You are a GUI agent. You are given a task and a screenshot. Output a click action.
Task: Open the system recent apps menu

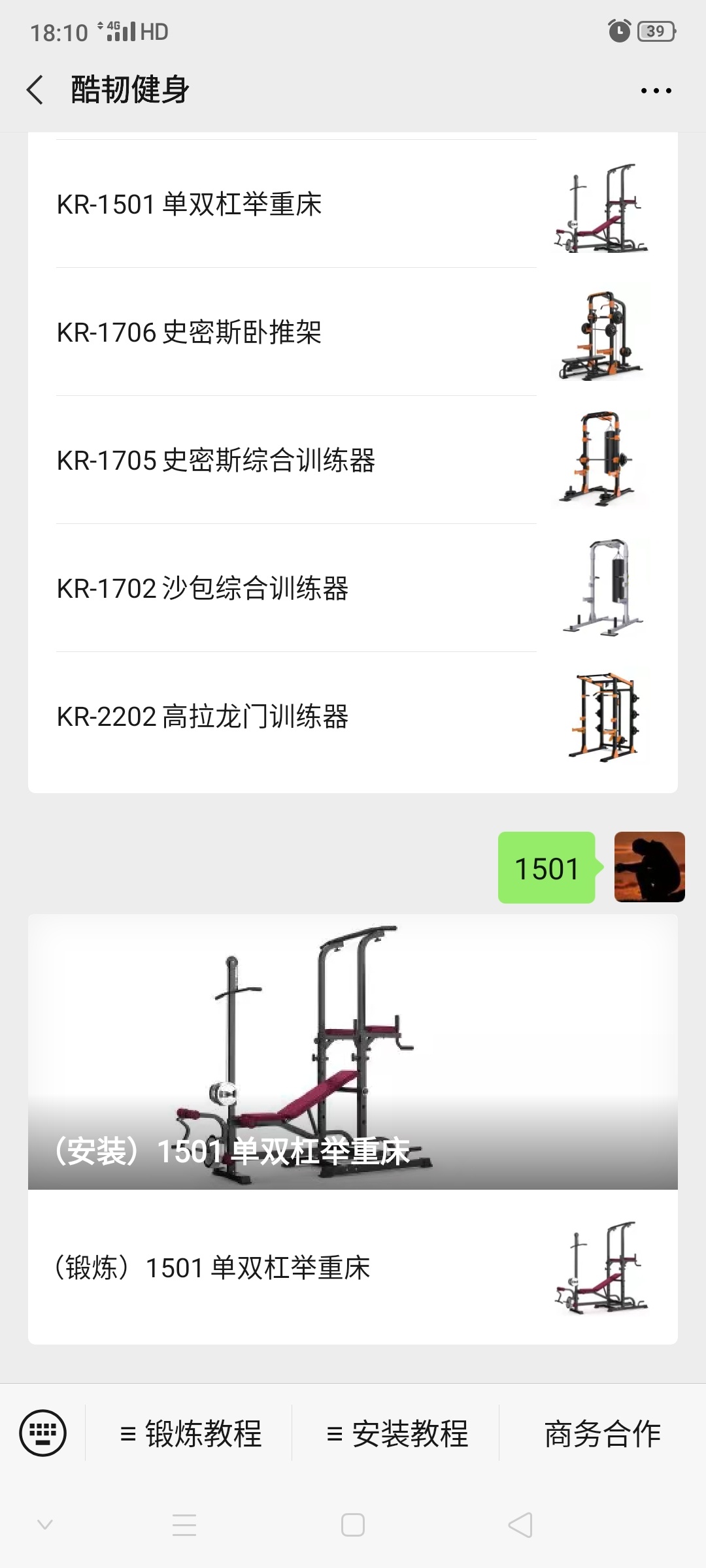click(184, 1526)
